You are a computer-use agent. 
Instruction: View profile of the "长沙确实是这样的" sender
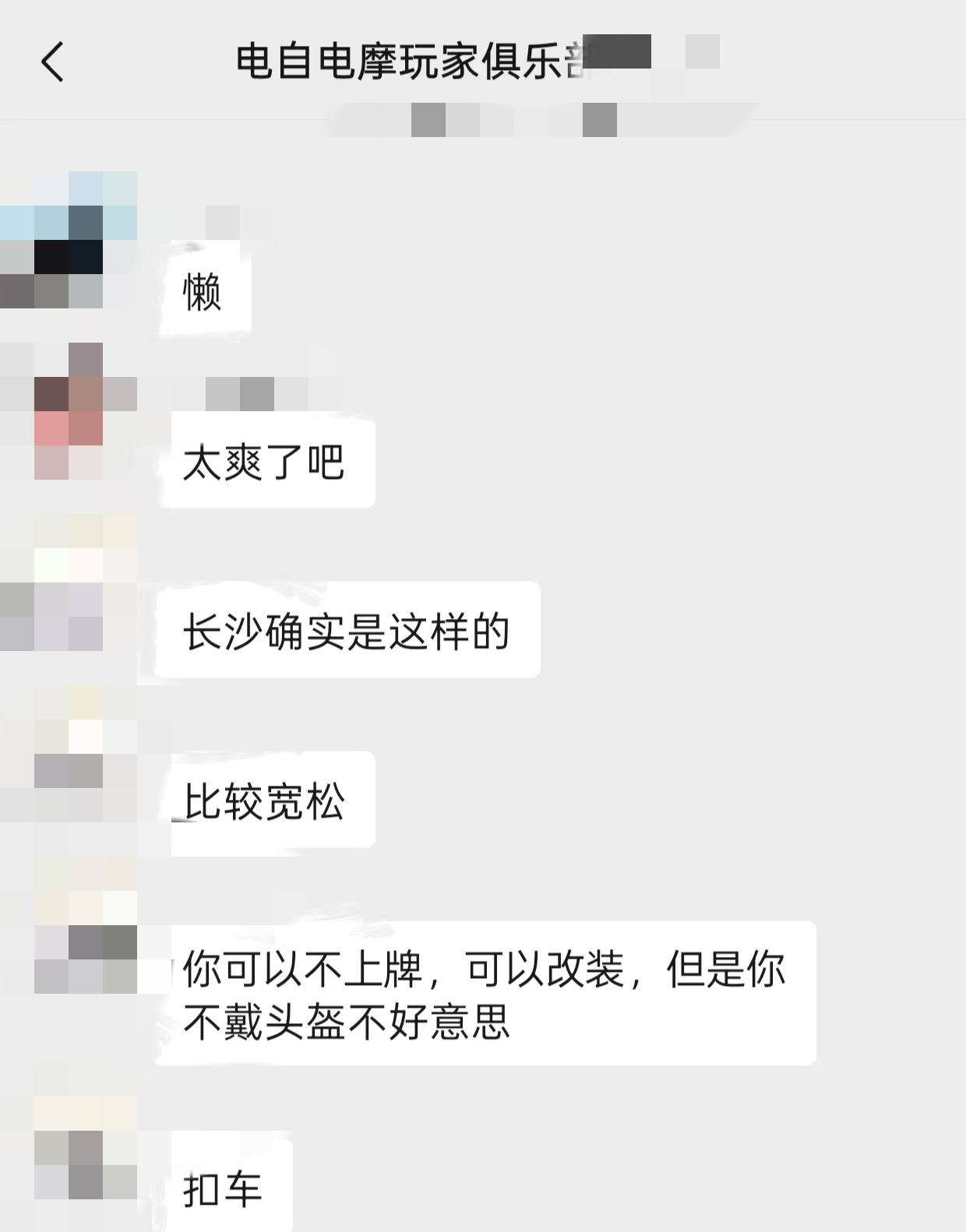coord(69,582)
